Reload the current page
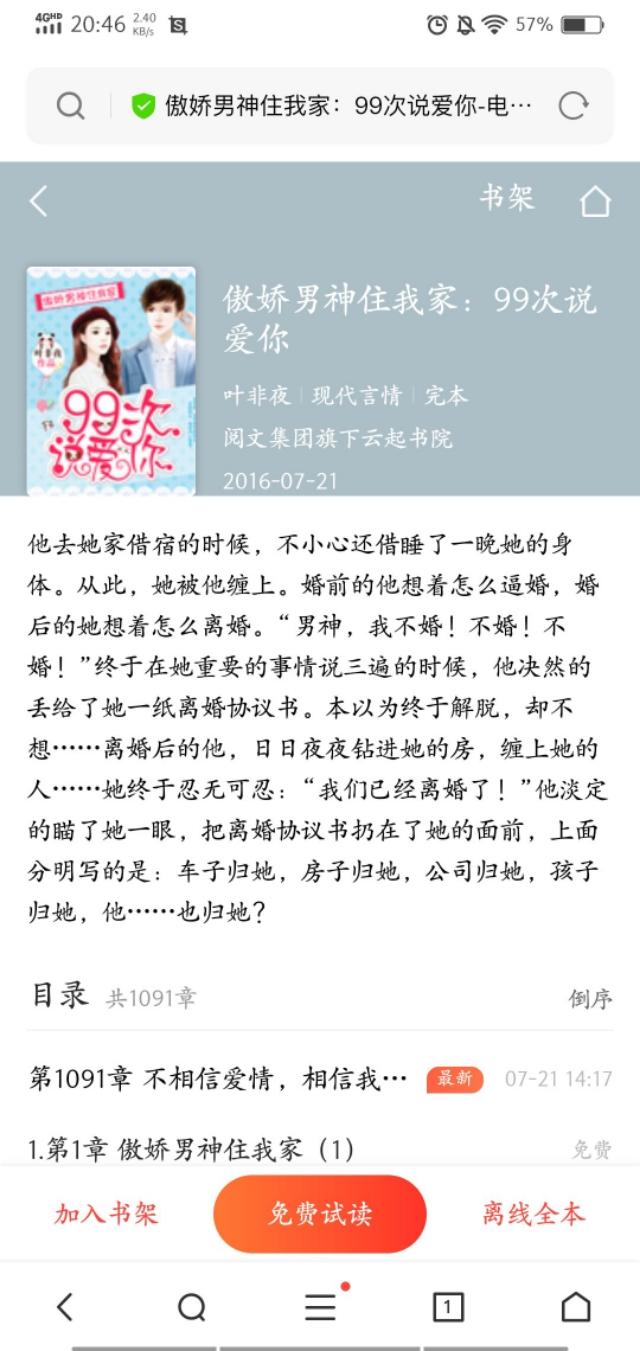 tap(573, 106)
